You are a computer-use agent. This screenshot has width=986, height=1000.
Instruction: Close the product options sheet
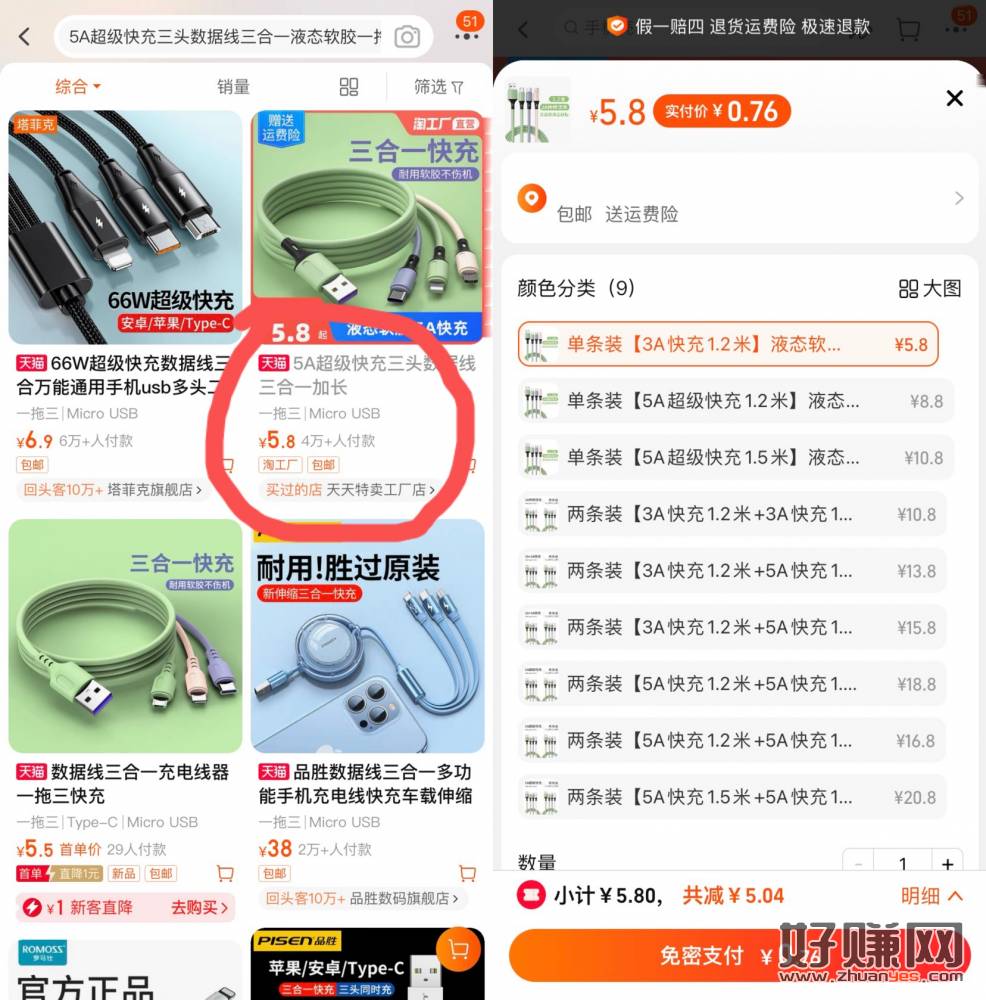click(x=954, y=98)
